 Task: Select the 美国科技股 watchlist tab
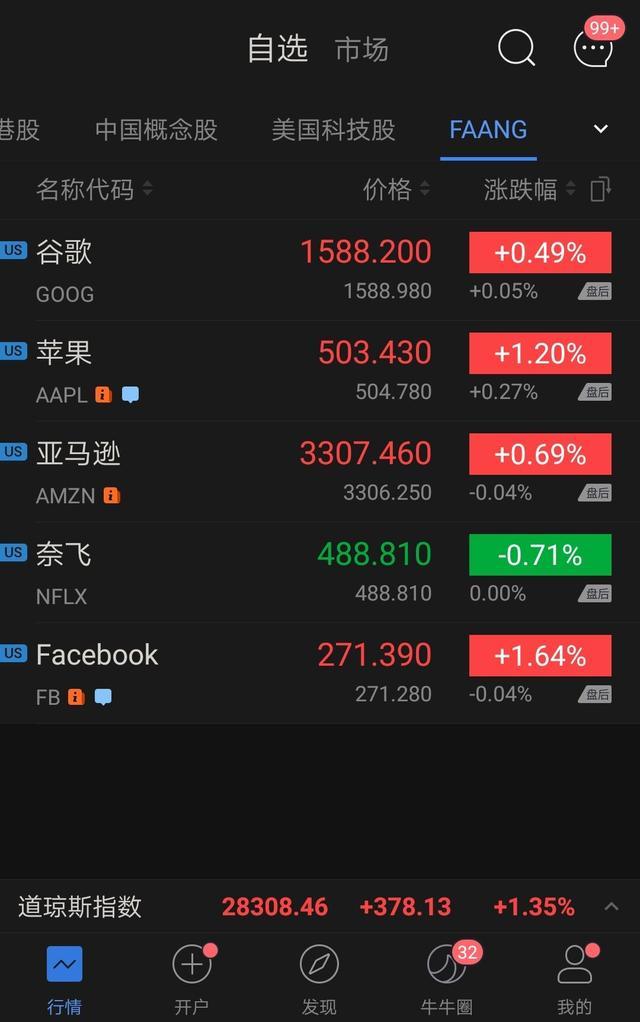(333, 130)
